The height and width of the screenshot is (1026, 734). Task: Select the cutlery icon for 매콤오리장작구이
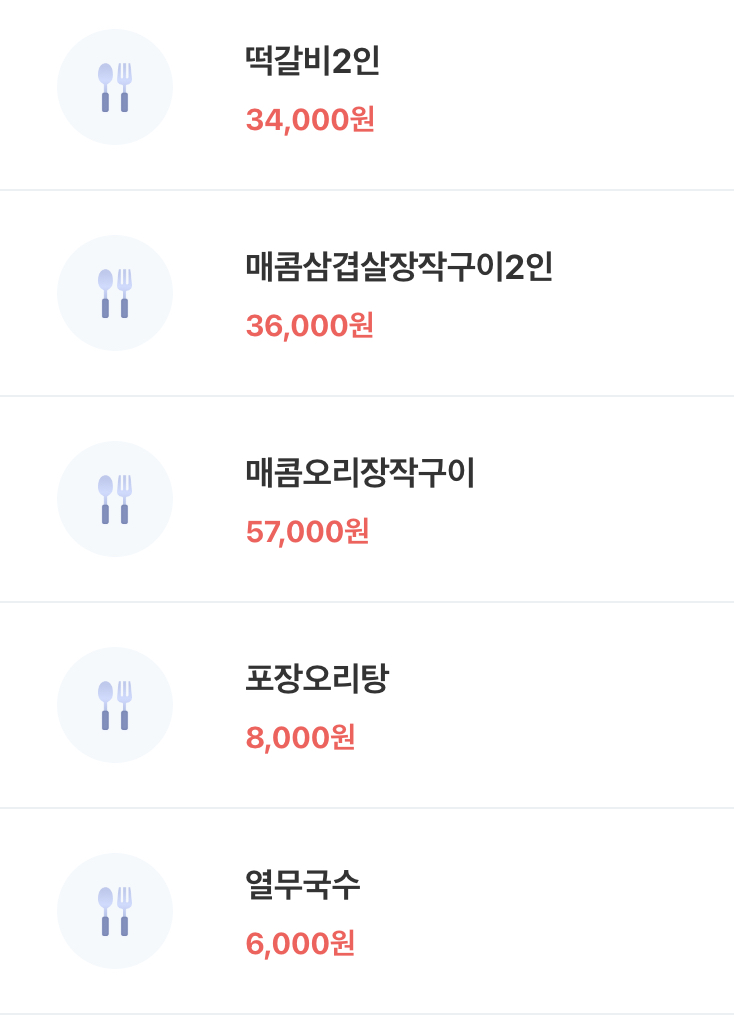coord(114,499)
